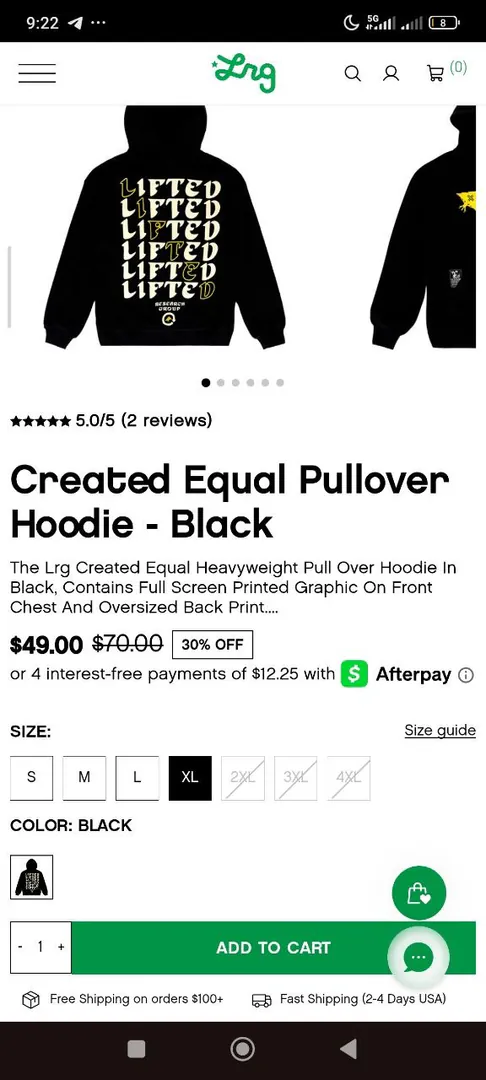Pick the black color swatch
The width and height of the screenshot is (486, 1080).
(x=32, y=877)
